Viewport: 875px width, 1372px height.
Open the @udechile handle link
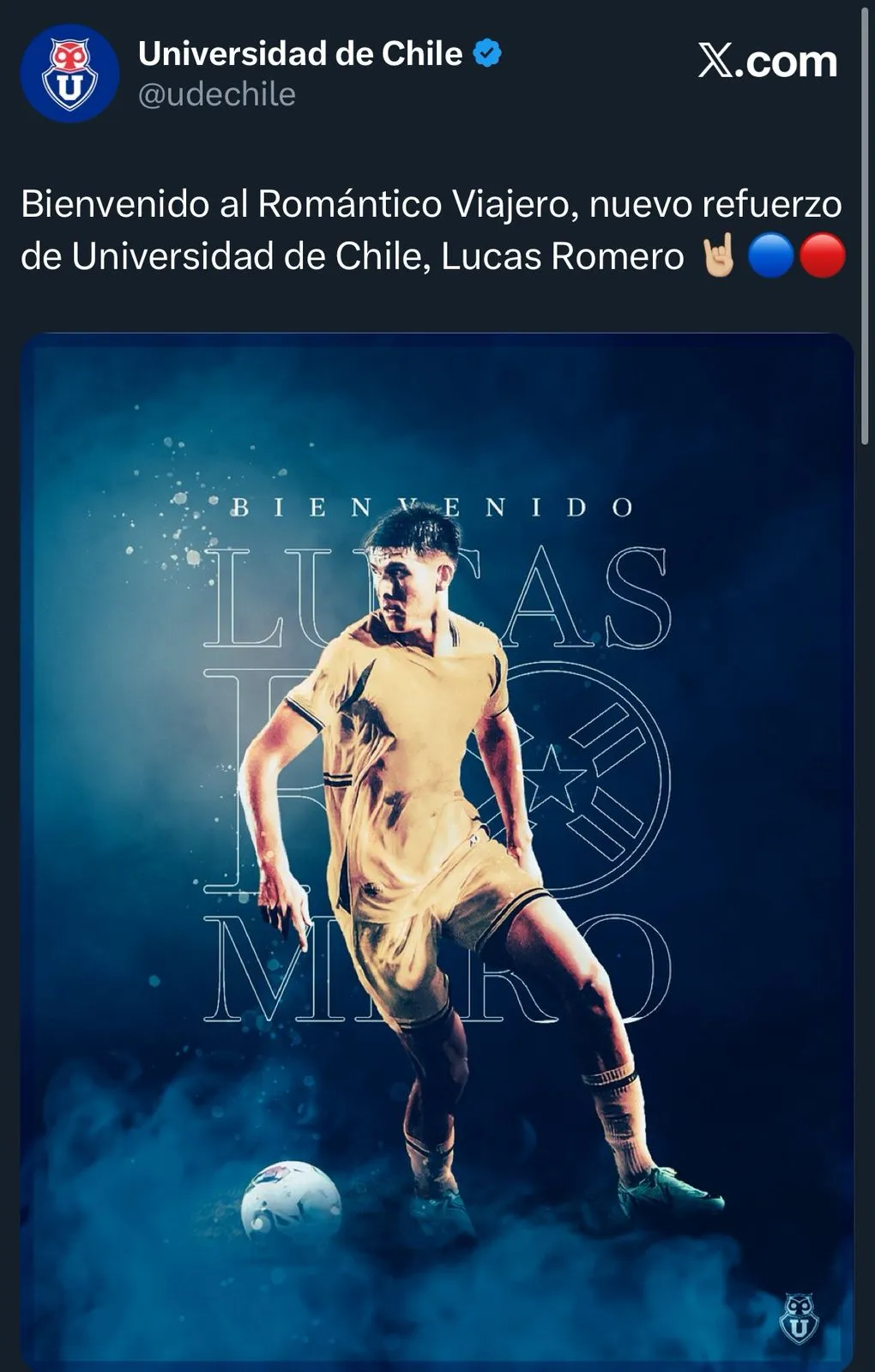pyautogui.click(x=217, y=94)
